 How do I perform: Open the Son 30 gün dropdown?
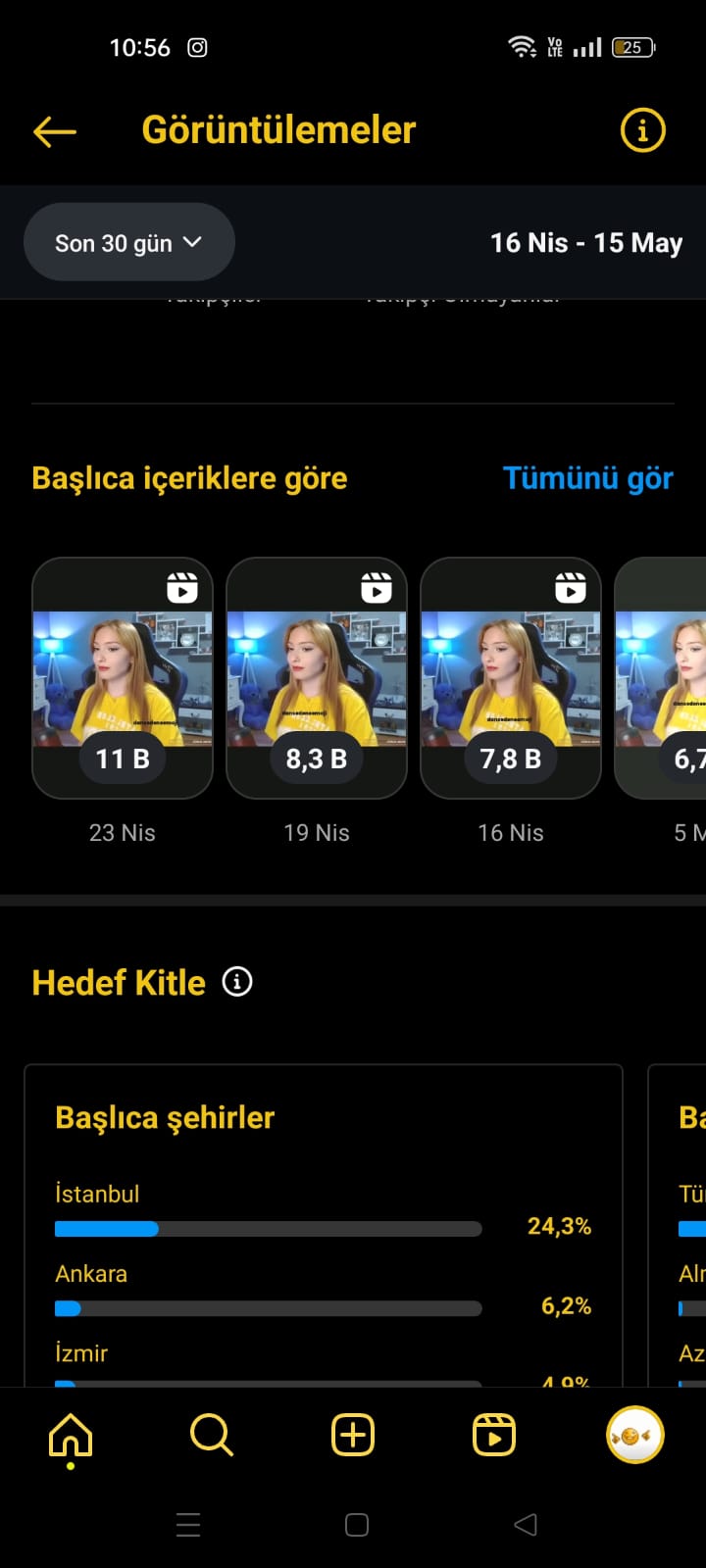click(x=128, y=243)
